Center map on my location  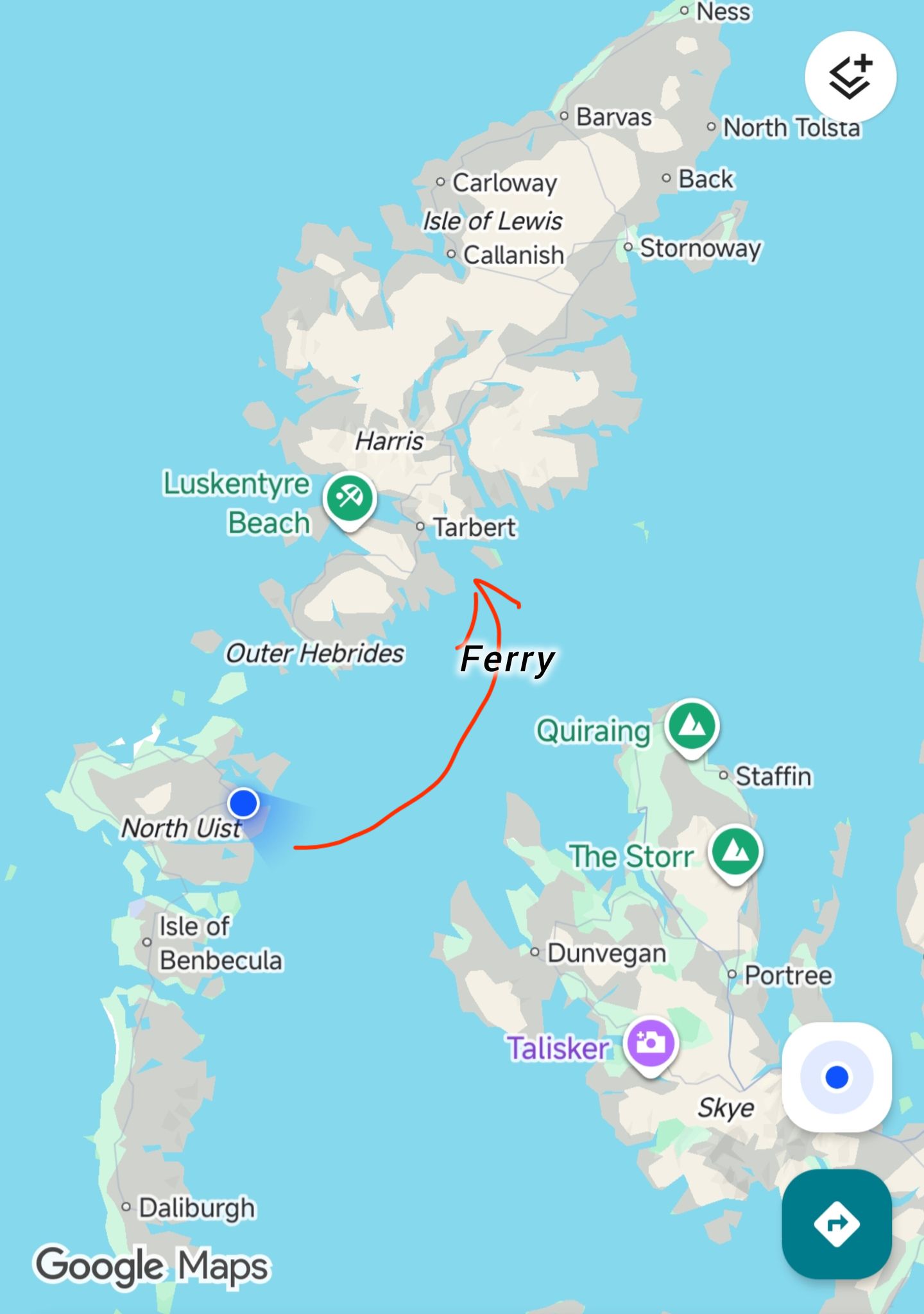click(x=837, y=1077)
